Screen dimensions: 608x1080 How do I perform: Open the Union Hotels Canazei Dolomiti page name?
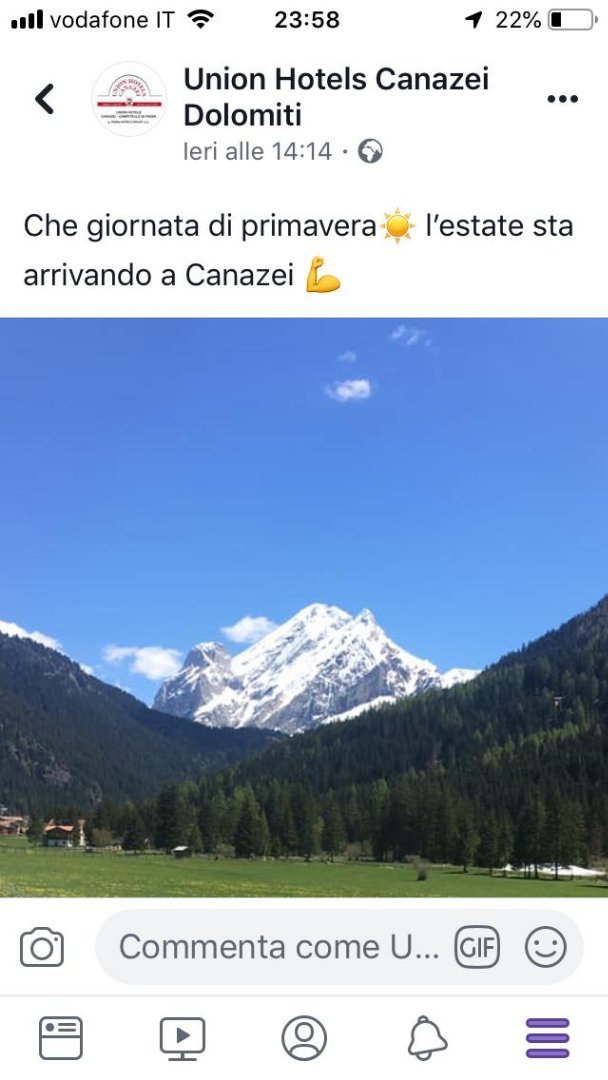point(336,97)
